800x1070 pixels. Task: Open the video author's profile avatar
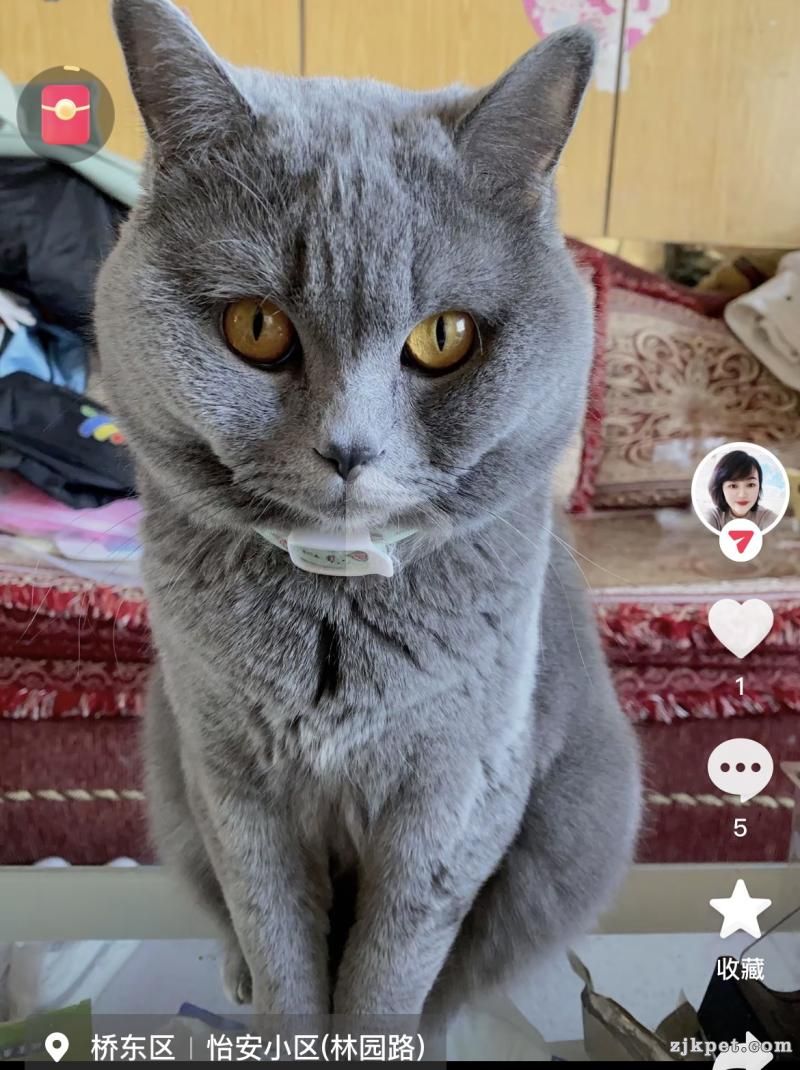(x=740, y=487)
